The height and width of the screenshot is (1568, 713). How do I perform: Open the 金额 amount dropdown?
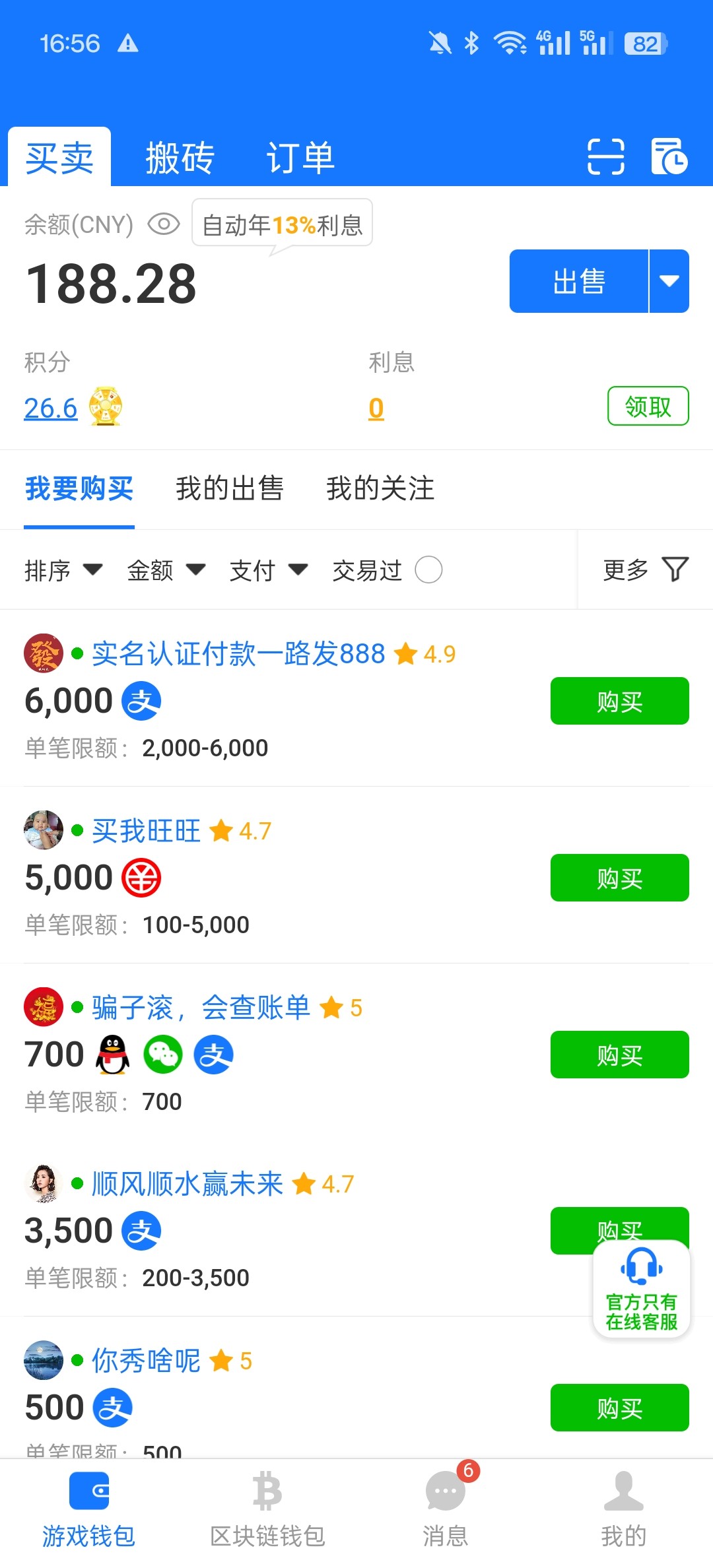tap(166, 570)
